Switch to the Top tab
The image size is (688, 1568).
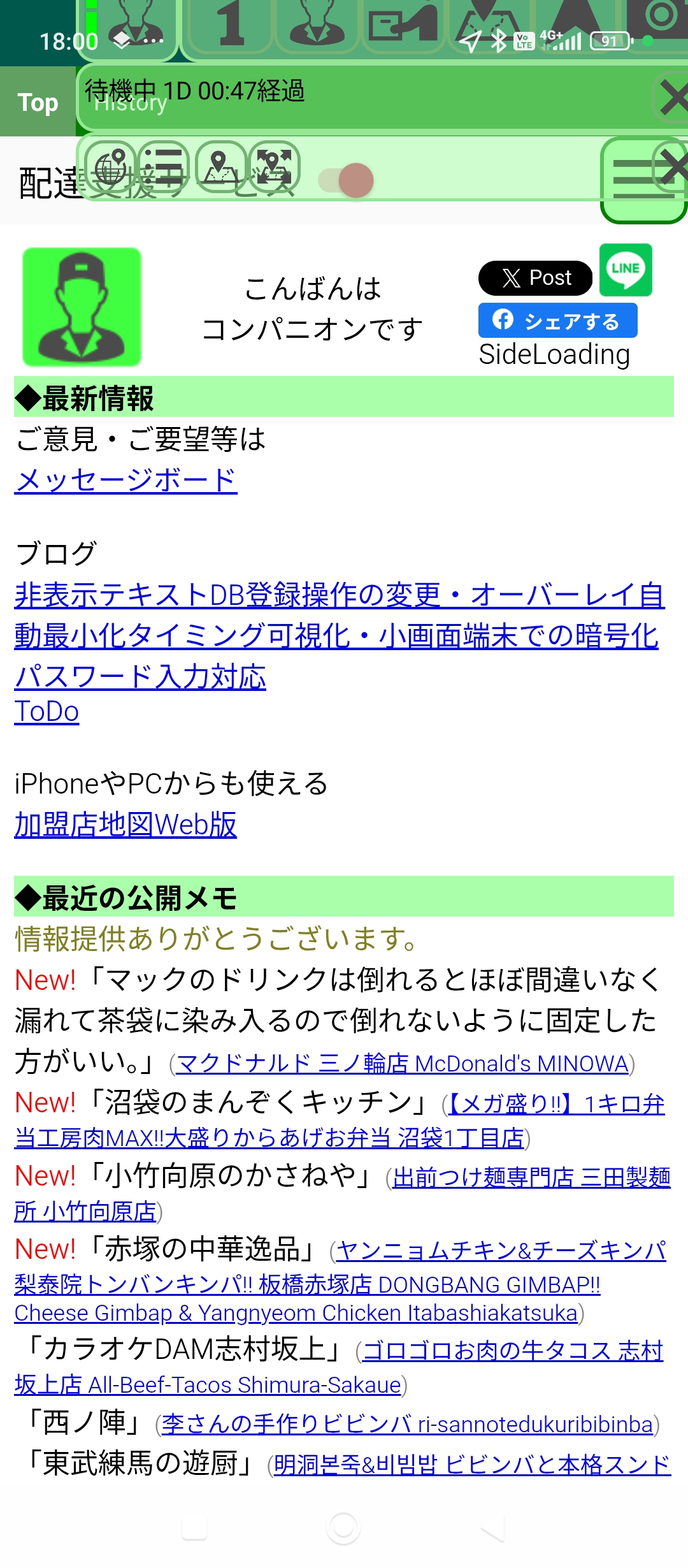[x=38, y=102]
